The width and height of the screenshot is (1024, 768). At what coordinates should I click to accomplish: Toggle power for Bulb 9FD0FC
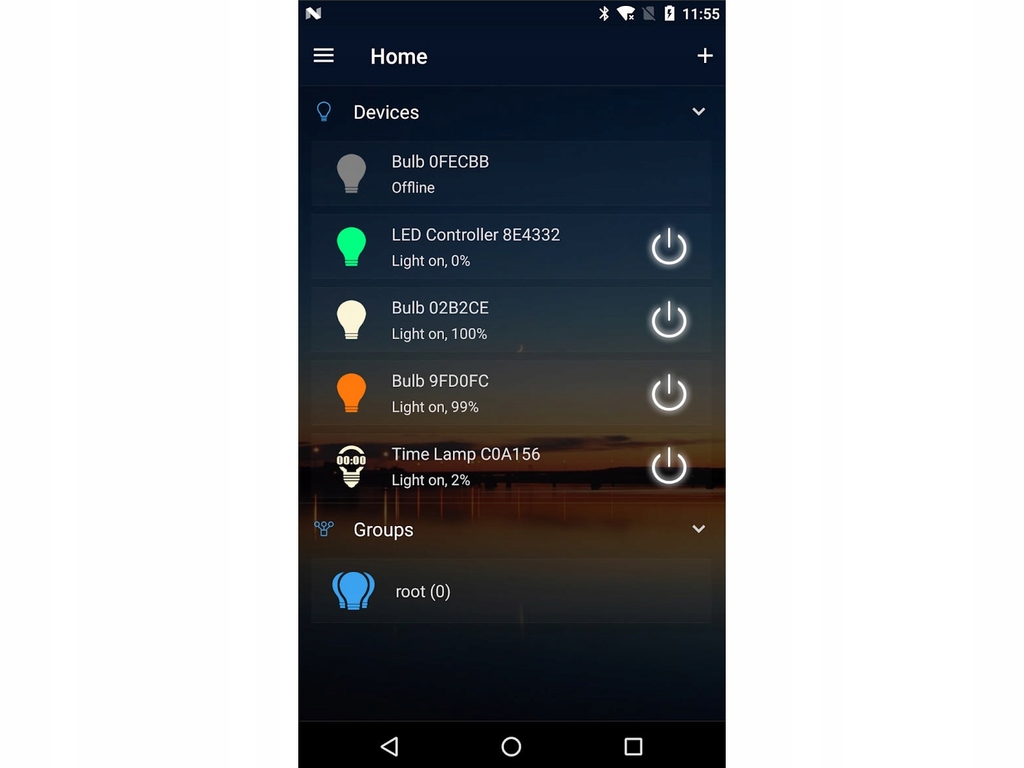pyautogui.click(x=669, y=393)
